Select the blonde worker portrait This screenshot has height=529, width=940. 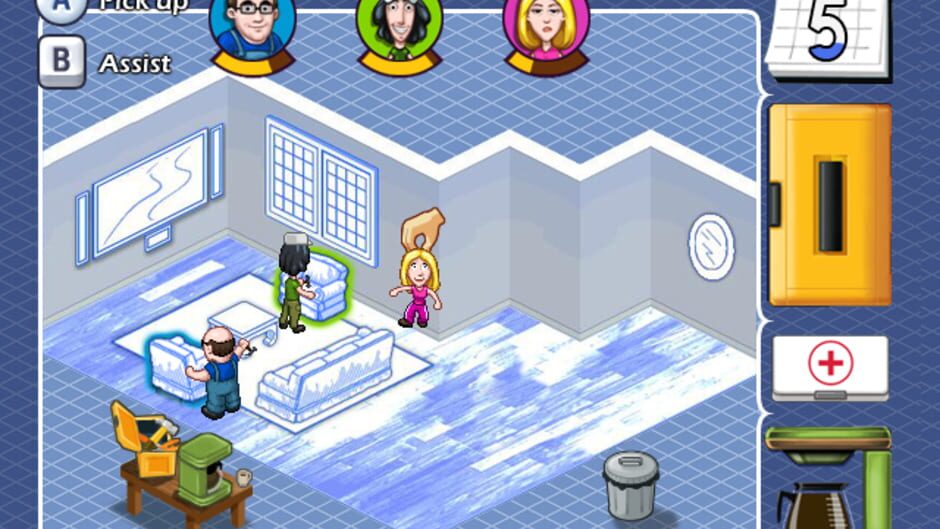(546, 30)
